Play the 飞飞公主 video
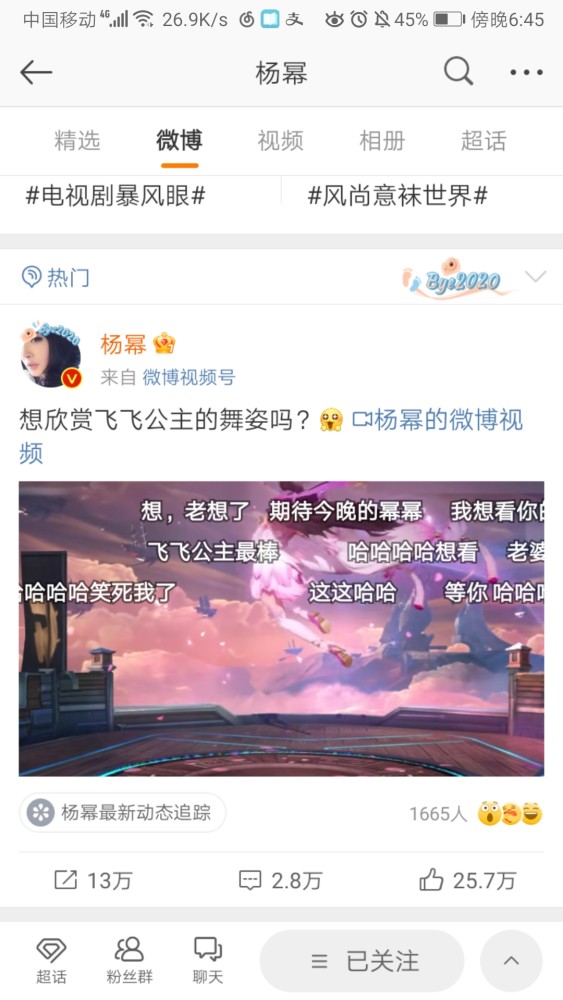The height and width of the screenshot is (1000, 563). click(281, 628)
